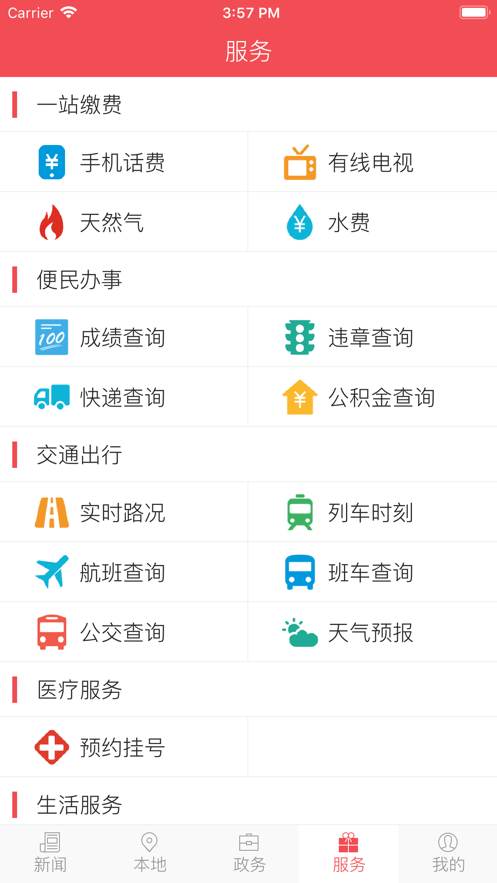Tap the 水费 item
The width and height of the screenshot is (497, 883).
tap(373, 222)
